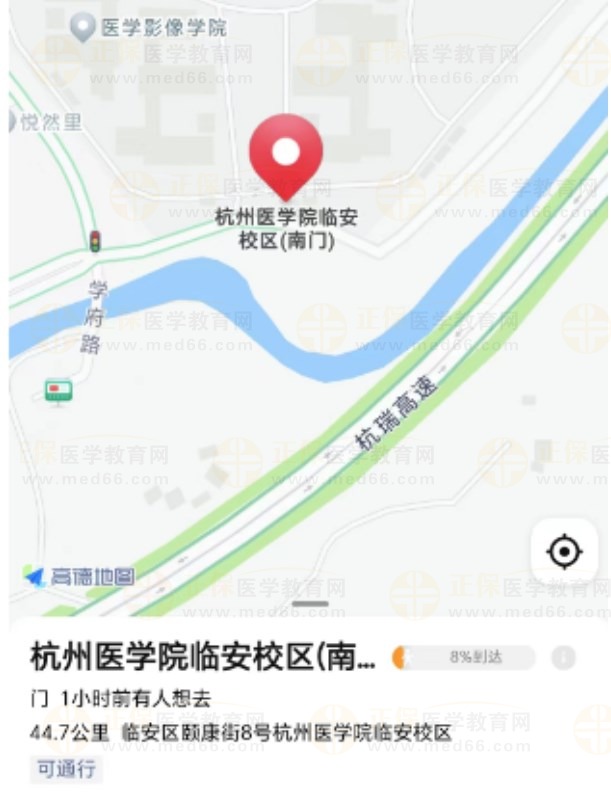Tap the drag handle above the location card
611x798 pixels.
click(x=312, y=604)
